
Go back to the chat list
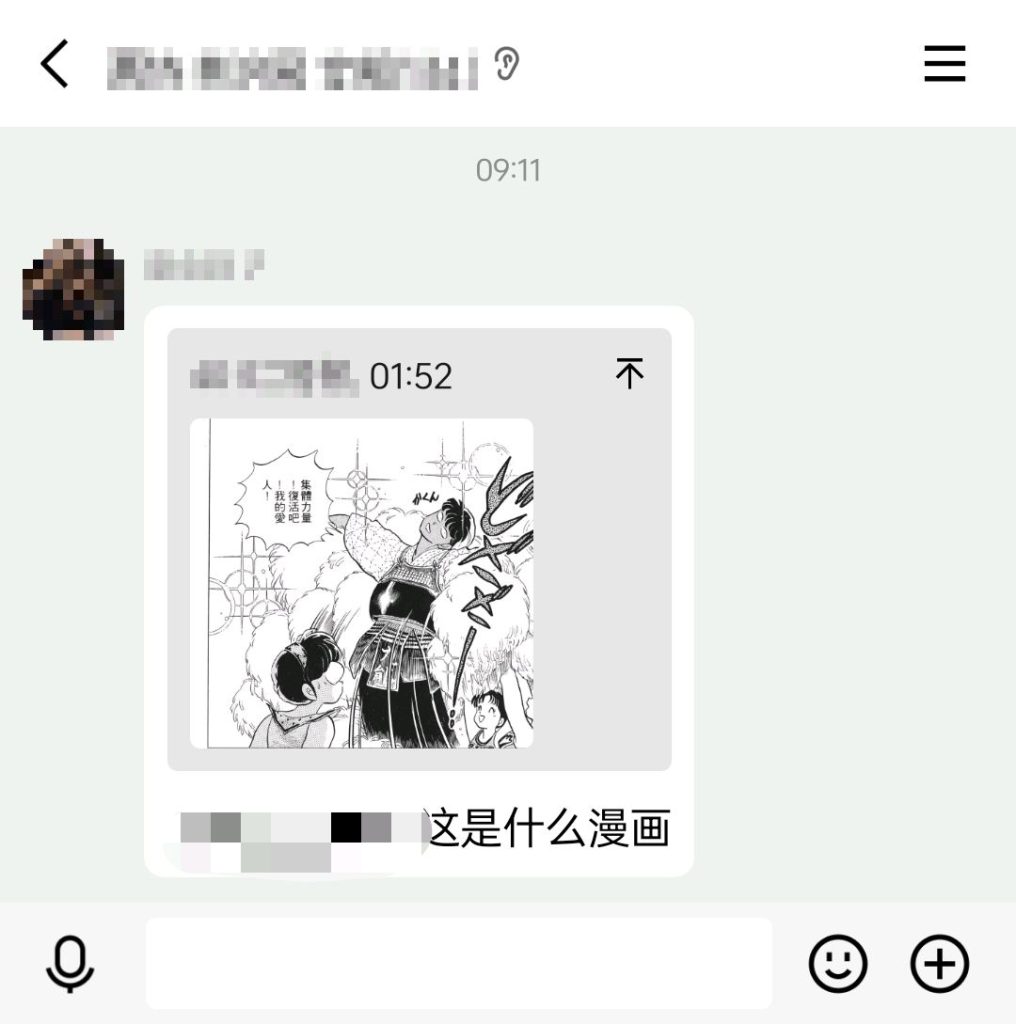(x=55, y=65)
